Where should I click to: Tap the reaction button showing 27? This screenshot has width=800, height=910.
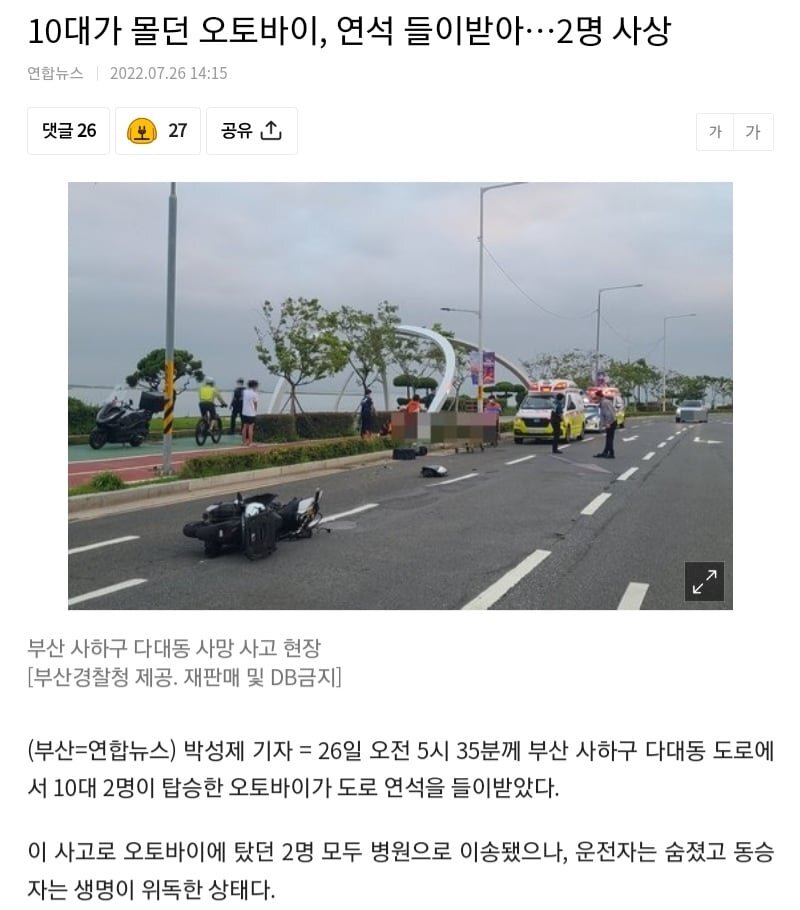158,131
